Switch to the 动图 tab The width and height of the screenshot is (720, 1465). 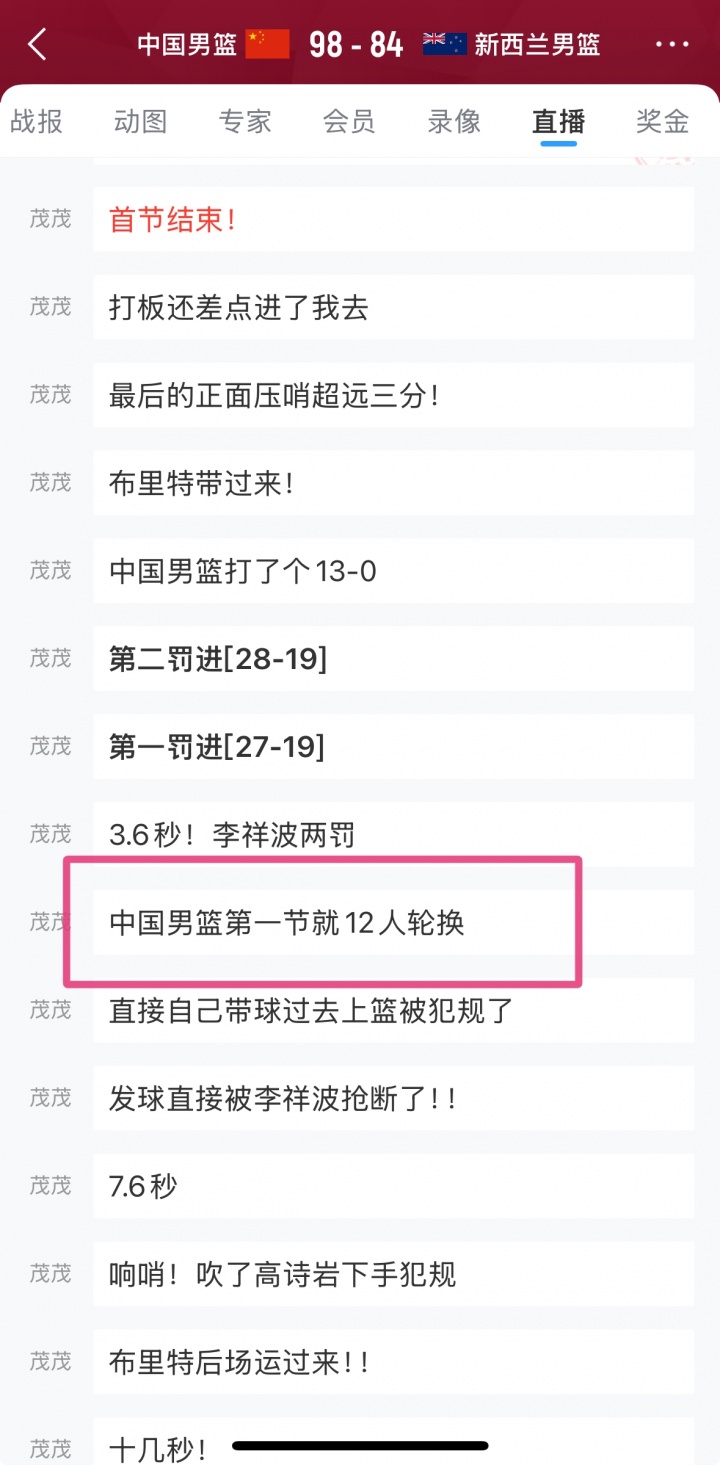click(x=141, y=122)
